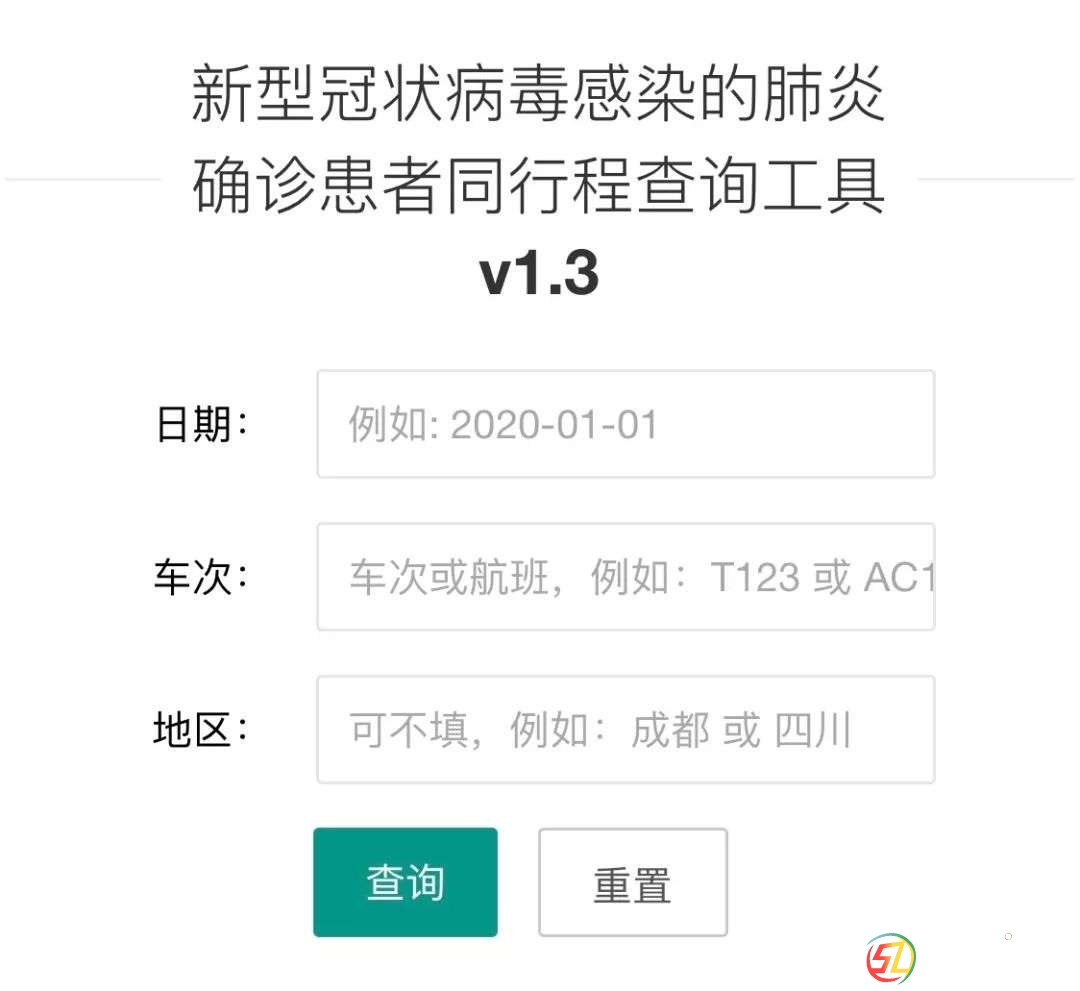Submit search with the 查询 button
The image size is (1080, 991).
[x=405, y=882]
